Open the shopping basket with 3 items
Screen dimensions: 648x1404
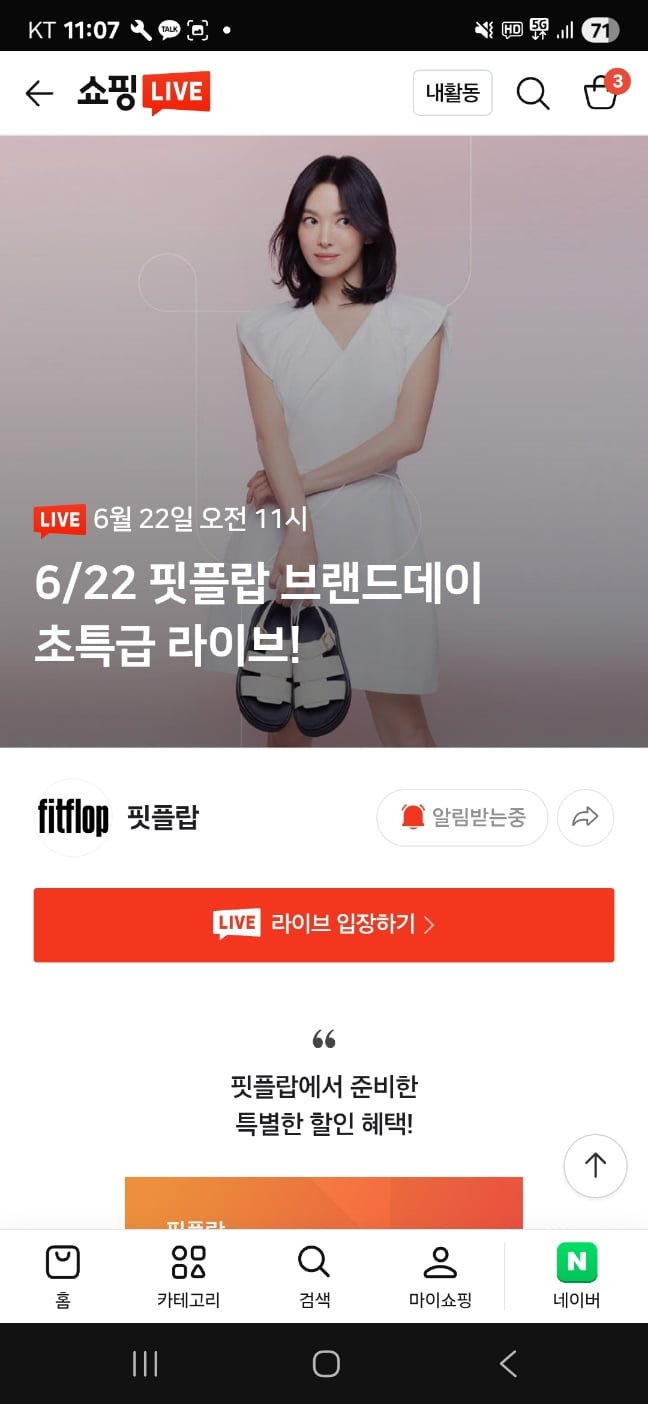click(x=603, y=90)
